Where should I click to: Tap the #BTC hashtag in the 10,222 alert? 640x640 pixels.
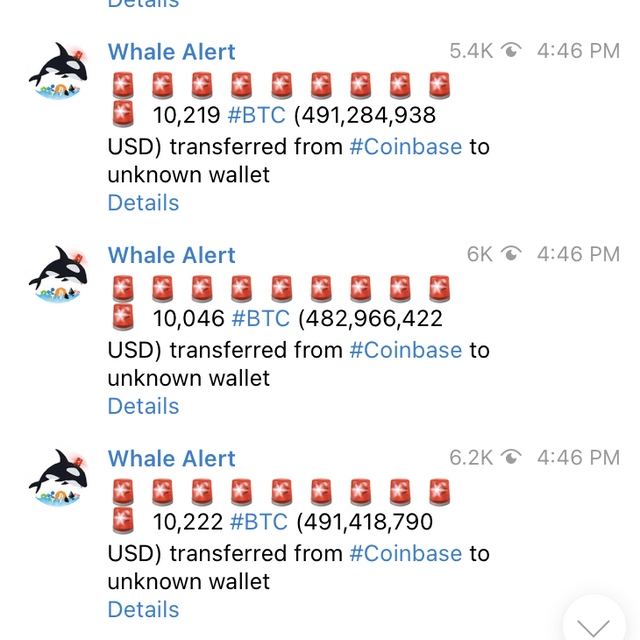point(258,521)
